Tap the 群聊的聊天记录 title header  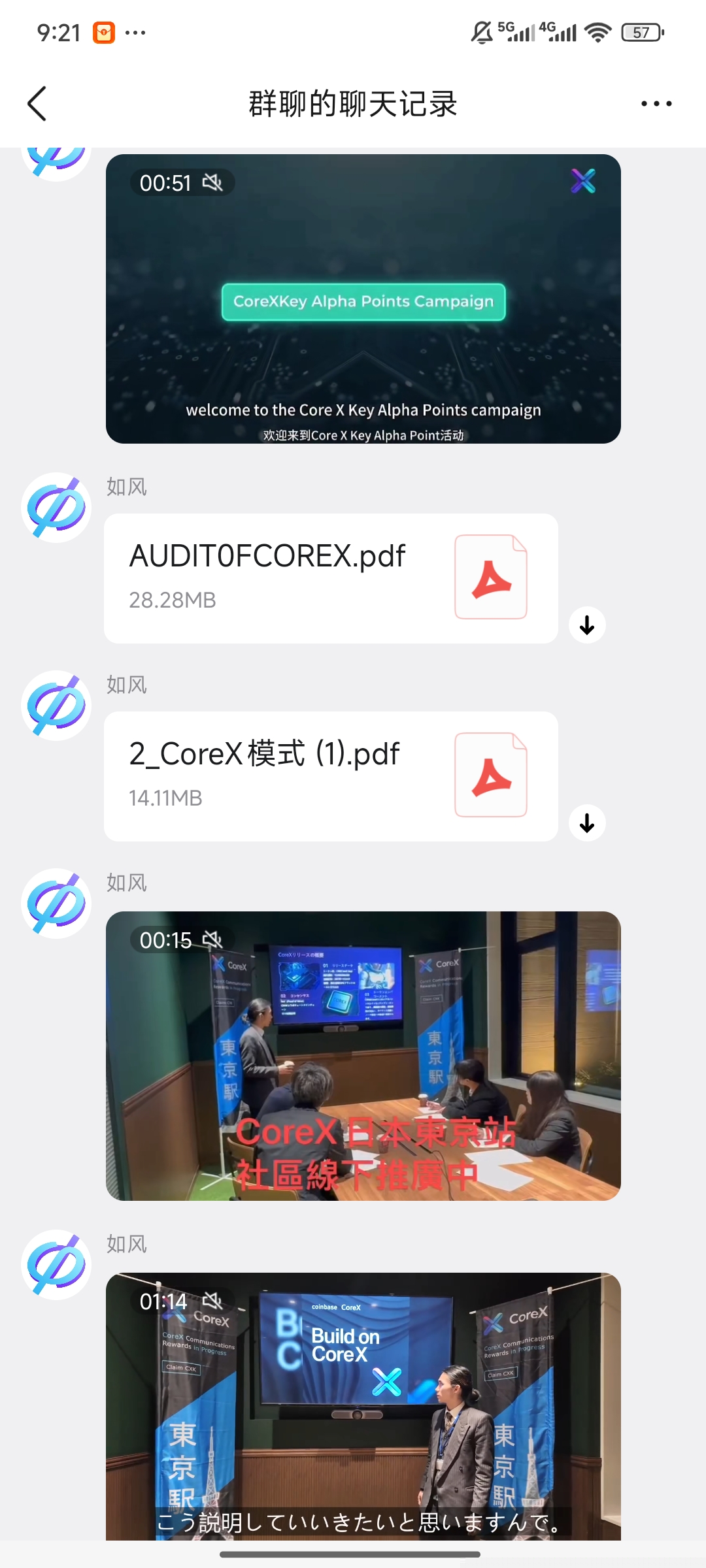tap(353, 103)
